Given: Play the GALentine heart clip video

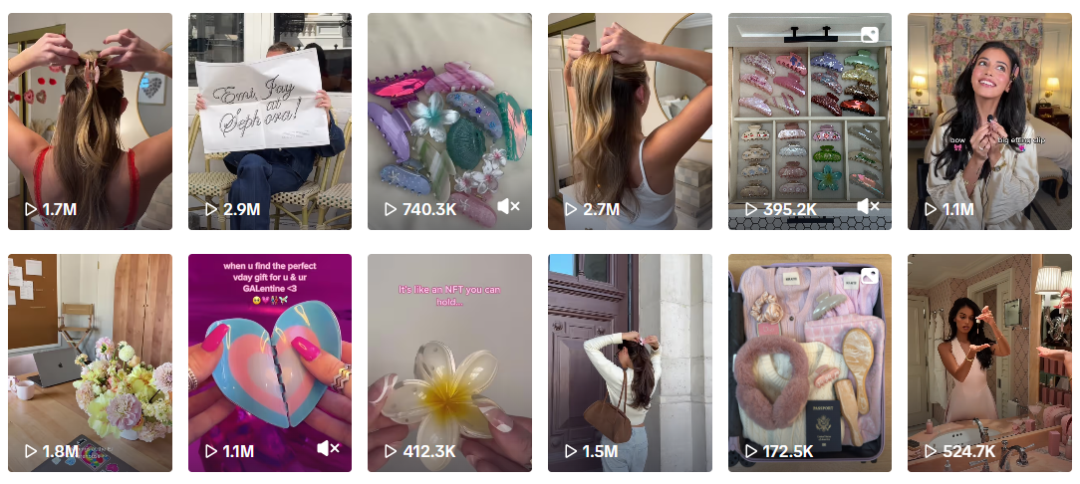Looking at the screenshot, I should (x=270, y=360).
